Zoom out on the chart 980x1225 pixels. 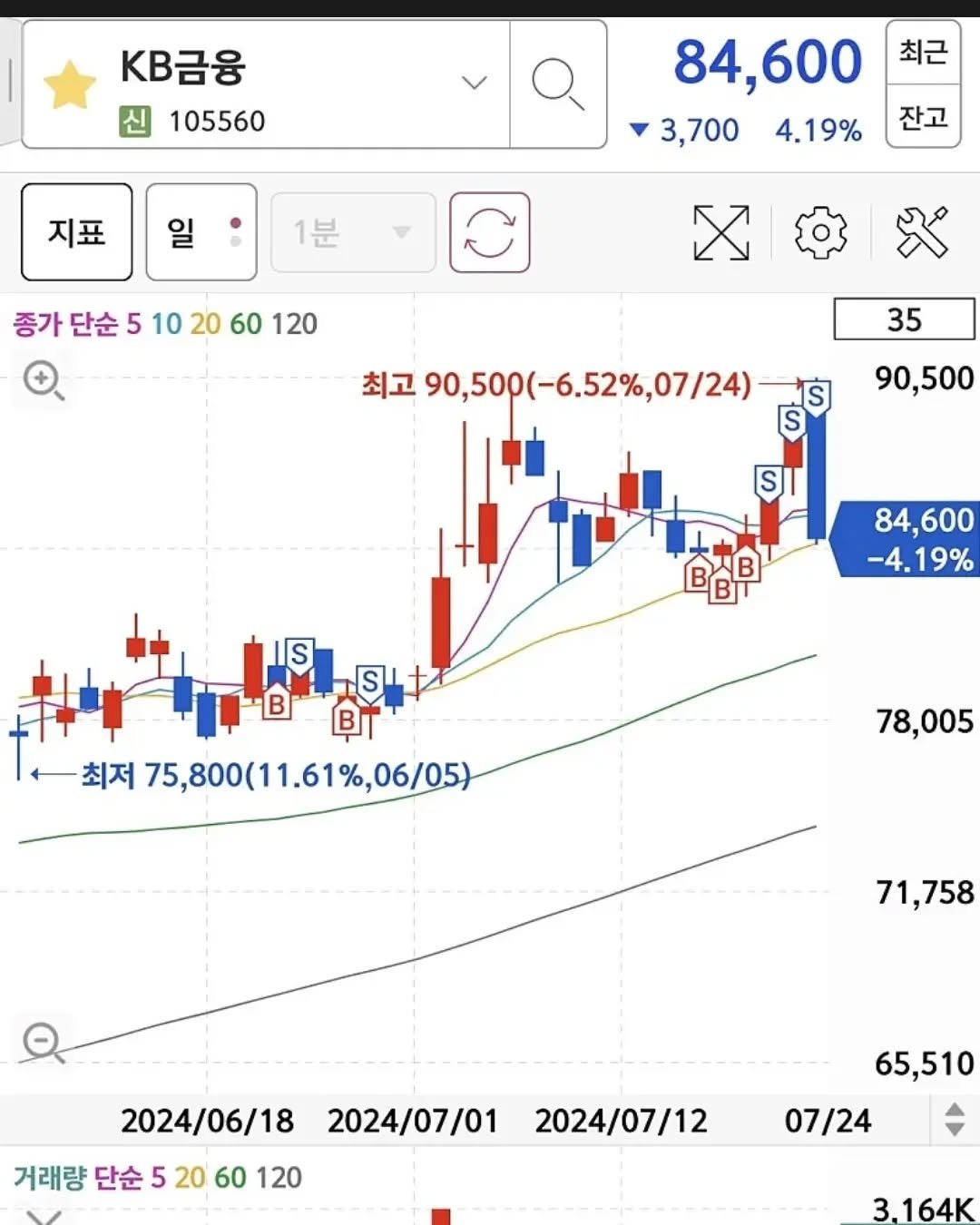(44, 1043)
